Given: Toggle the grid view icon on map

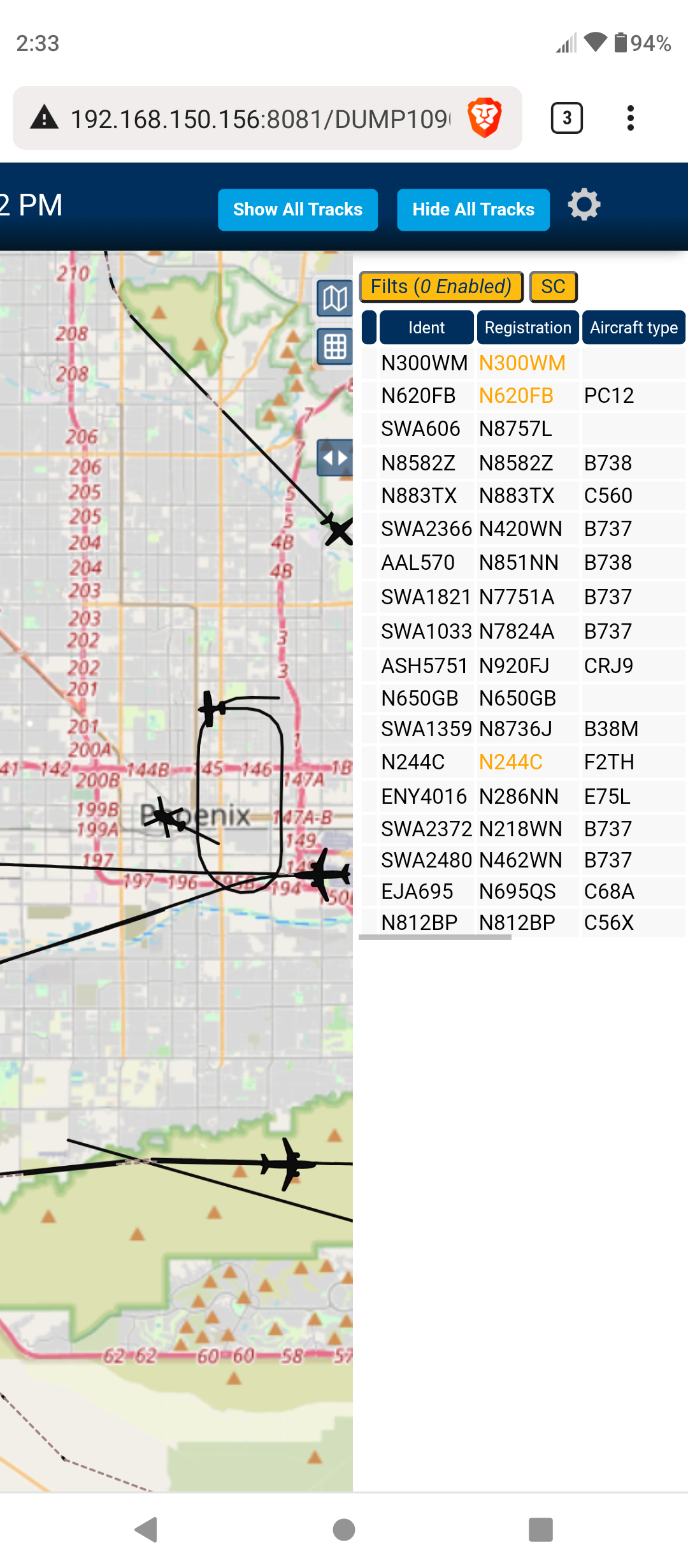Looking at the screenshot, I should (x=334, y=347).
